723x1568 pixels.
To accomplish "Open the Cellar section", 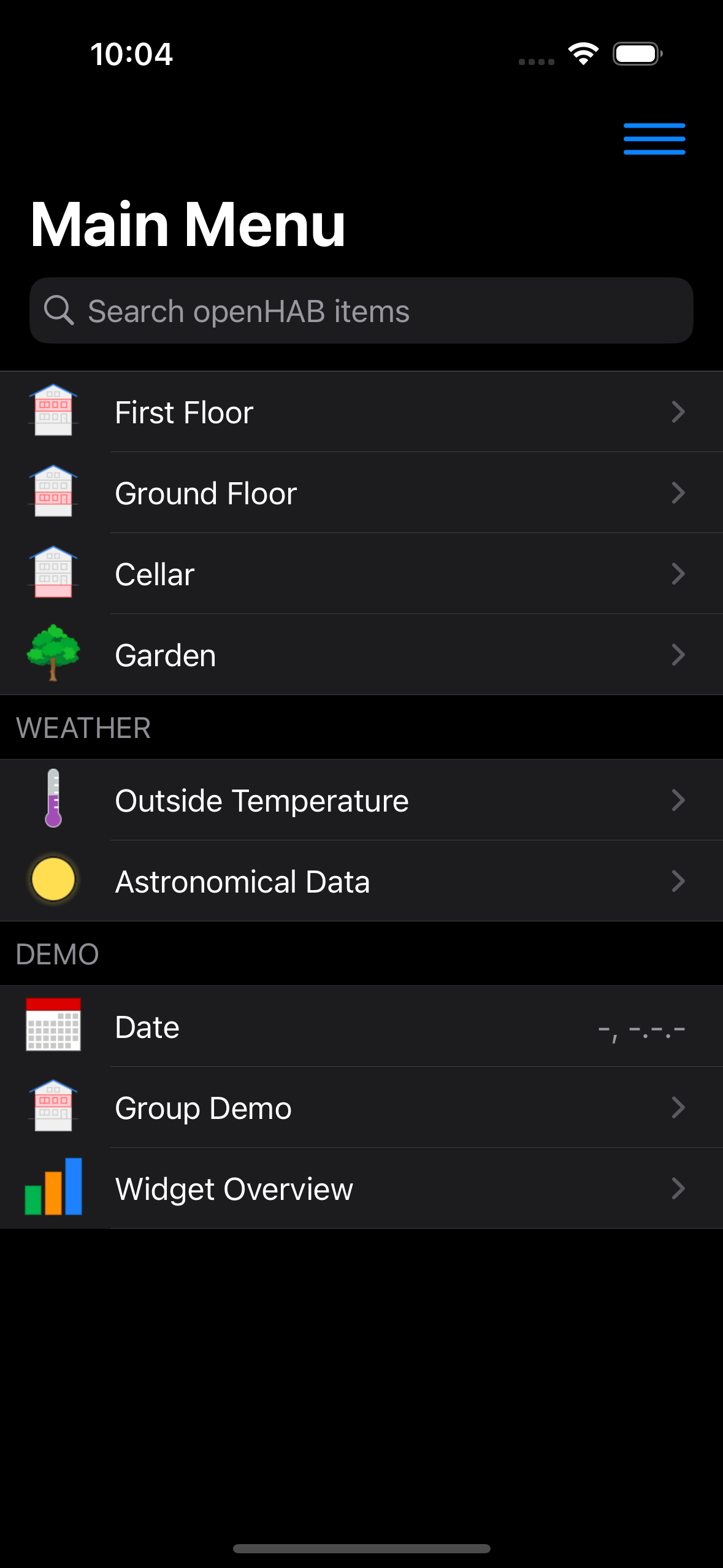I will pyautogui.click(x=362, y=574).
